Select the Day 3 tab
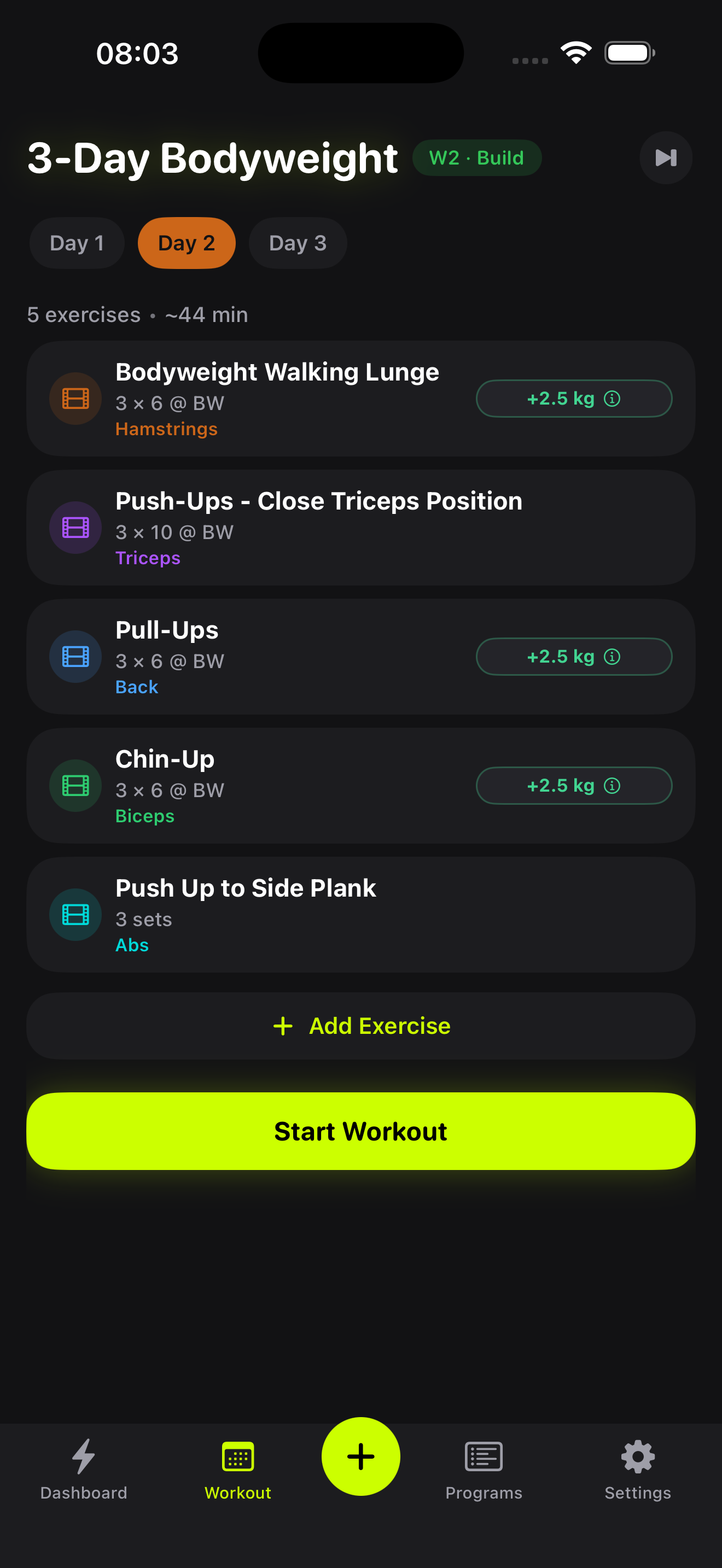 click(x=298, y=243)
